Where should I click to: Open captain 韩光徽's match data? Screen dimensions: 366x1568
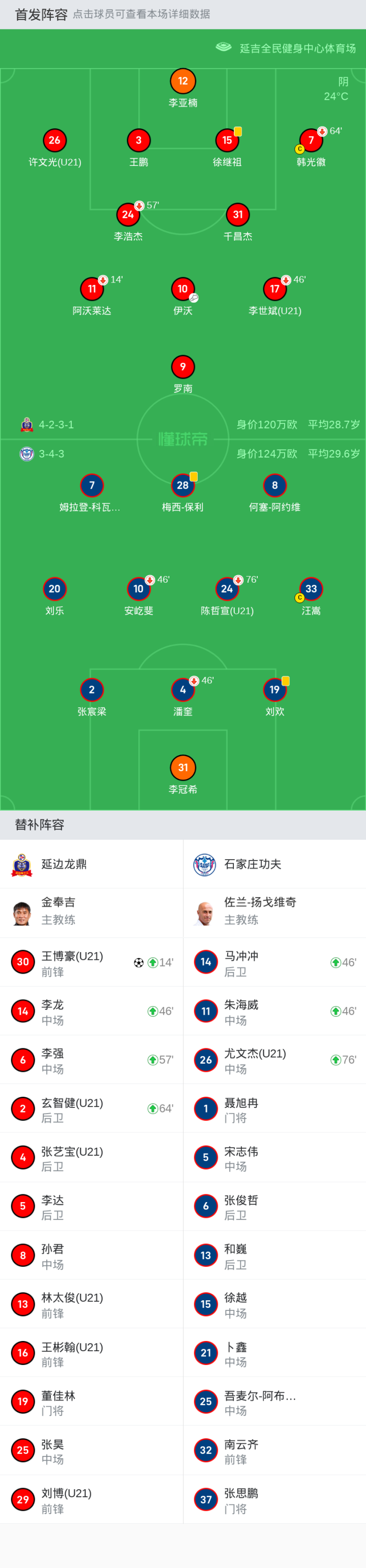(x=311, y=140)
